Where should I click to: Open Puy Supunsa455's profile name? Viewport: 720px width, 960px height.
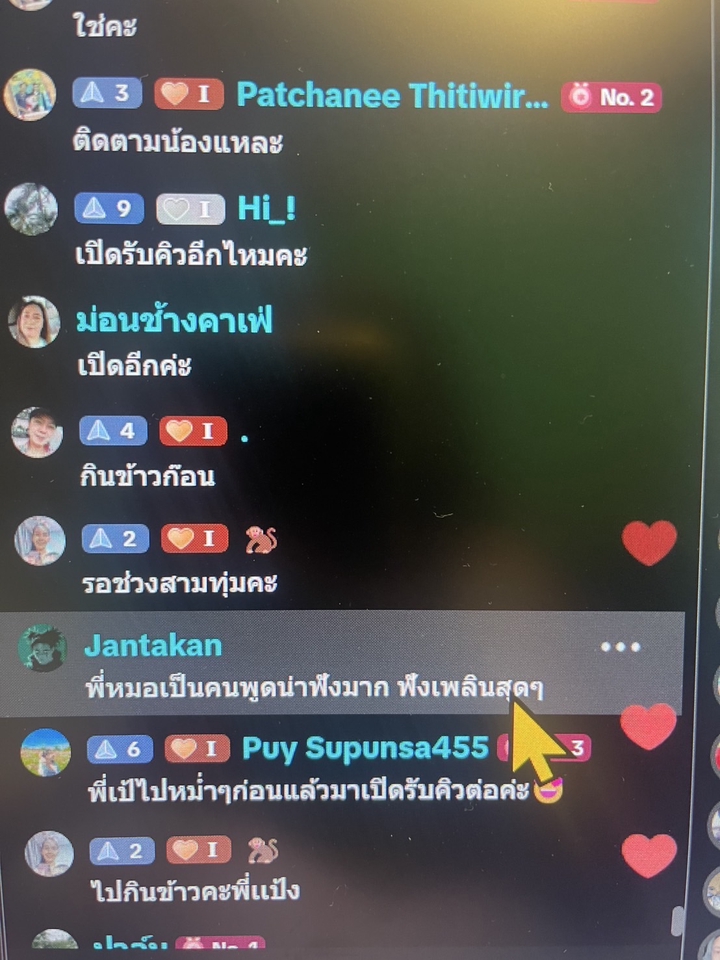click(x=365, y=748)
